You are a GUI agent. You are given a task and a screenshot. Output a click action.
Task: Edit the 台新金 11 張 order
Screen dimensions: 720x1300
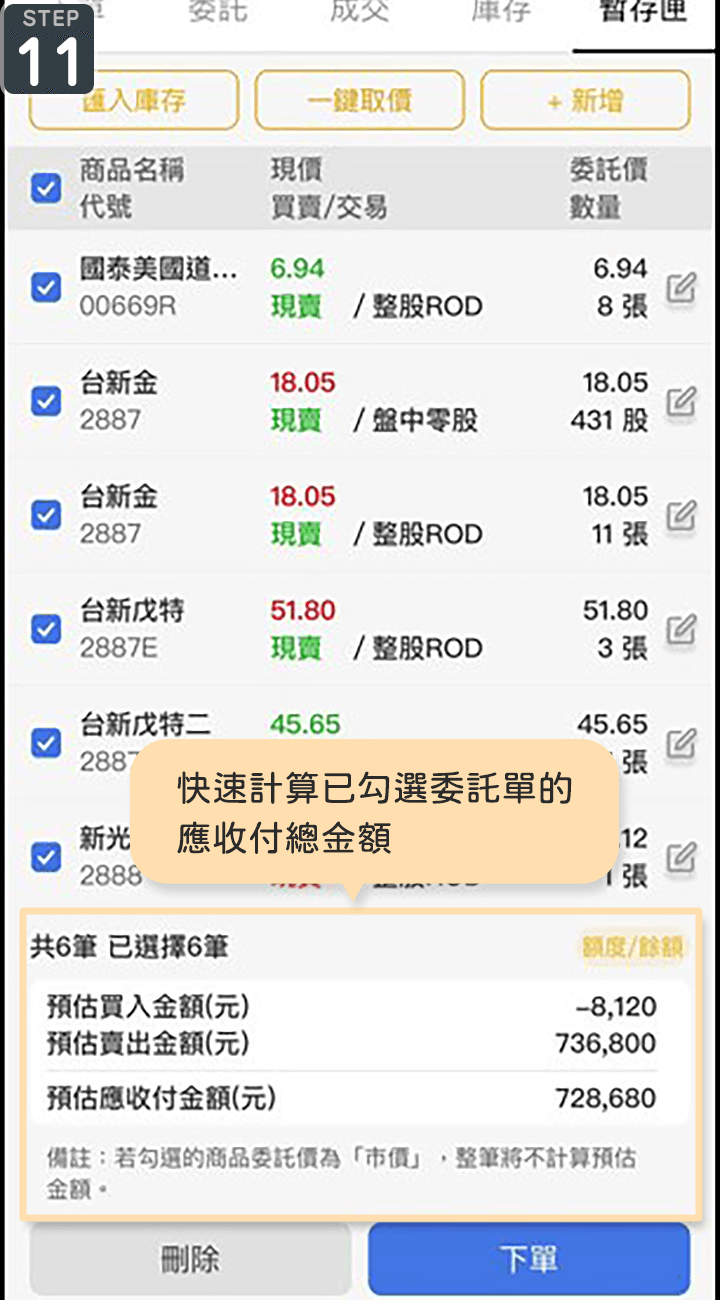[x=681, y=516]
